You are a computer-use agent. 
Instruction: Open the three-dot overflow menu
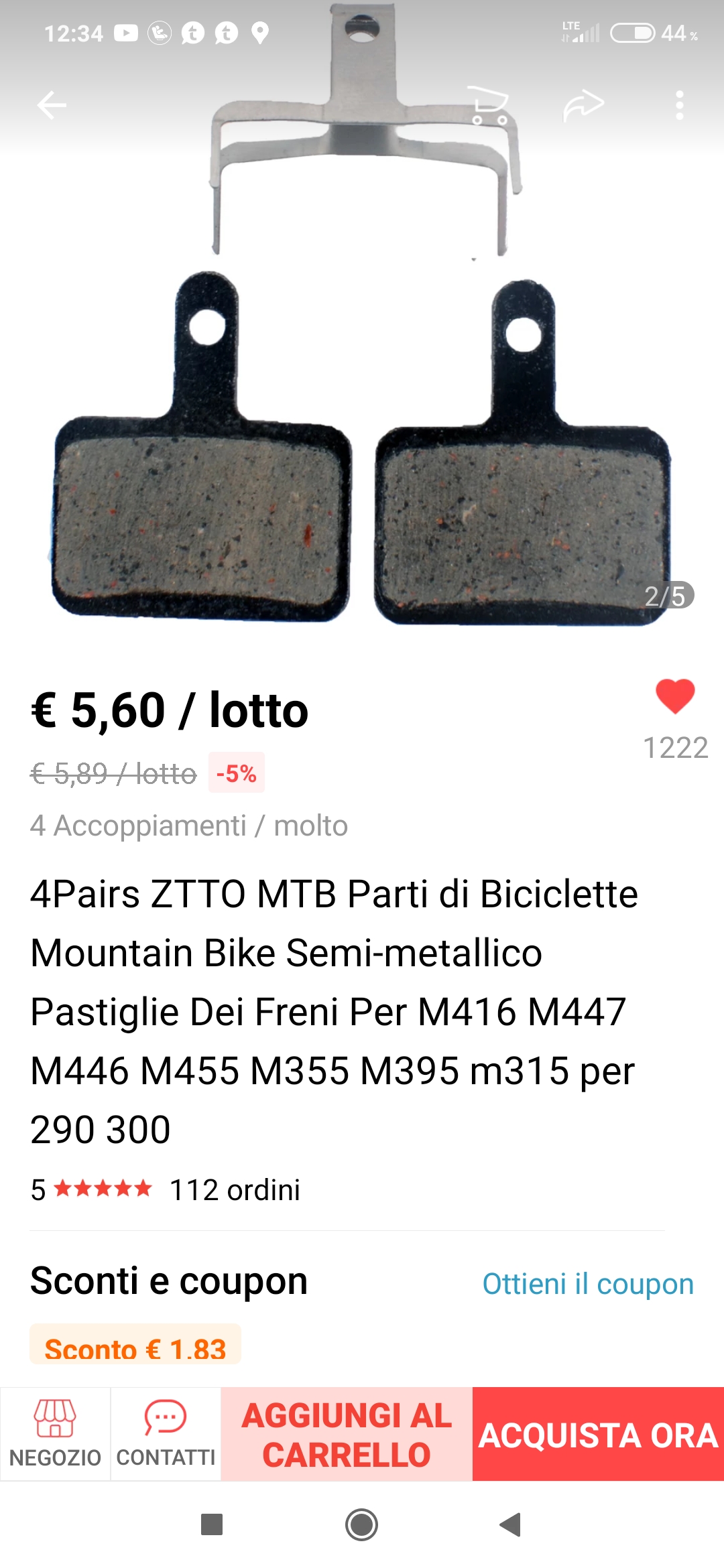(679, 105)
